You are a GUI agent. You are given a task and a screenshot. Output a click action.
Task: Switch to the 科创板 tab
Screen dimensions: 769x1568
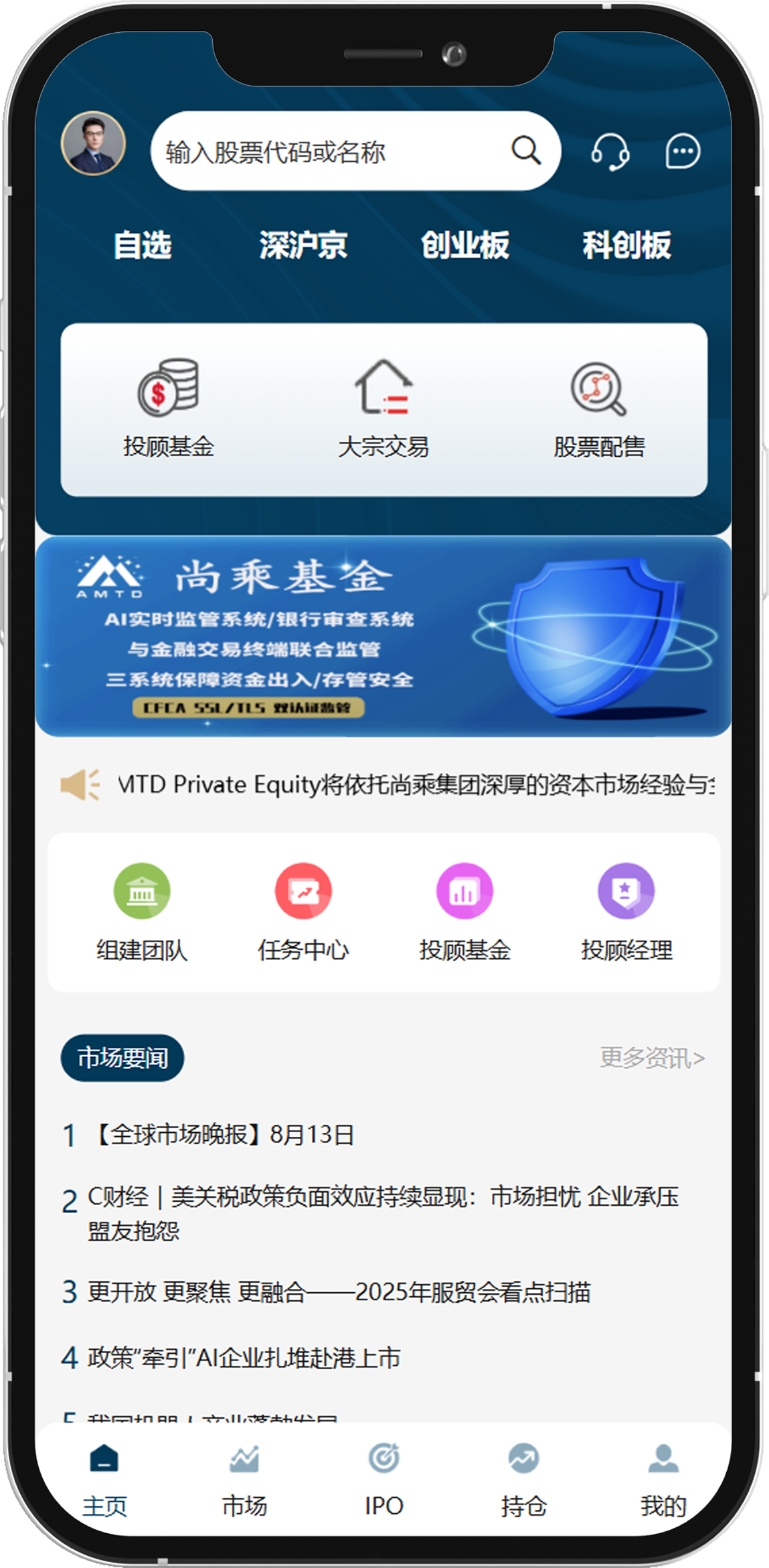626,245
